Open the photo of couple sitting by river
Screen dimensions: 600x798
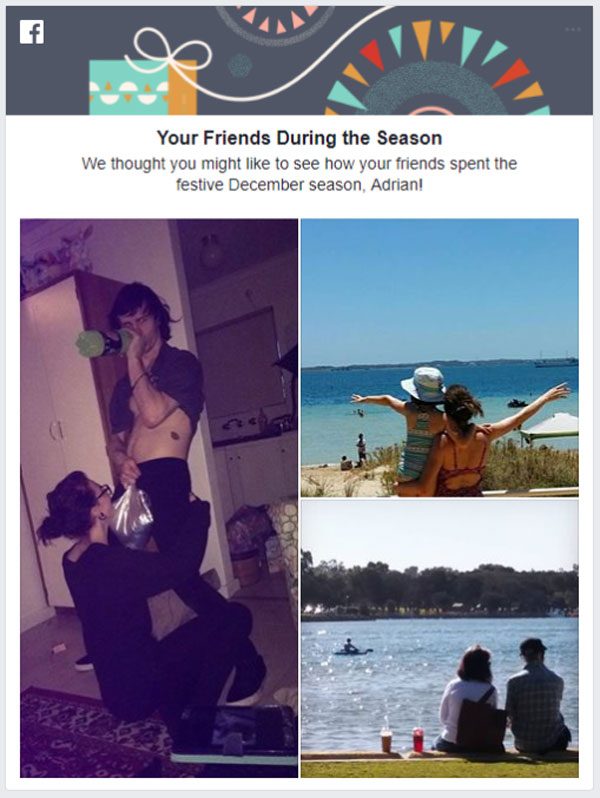pos(439,638)
